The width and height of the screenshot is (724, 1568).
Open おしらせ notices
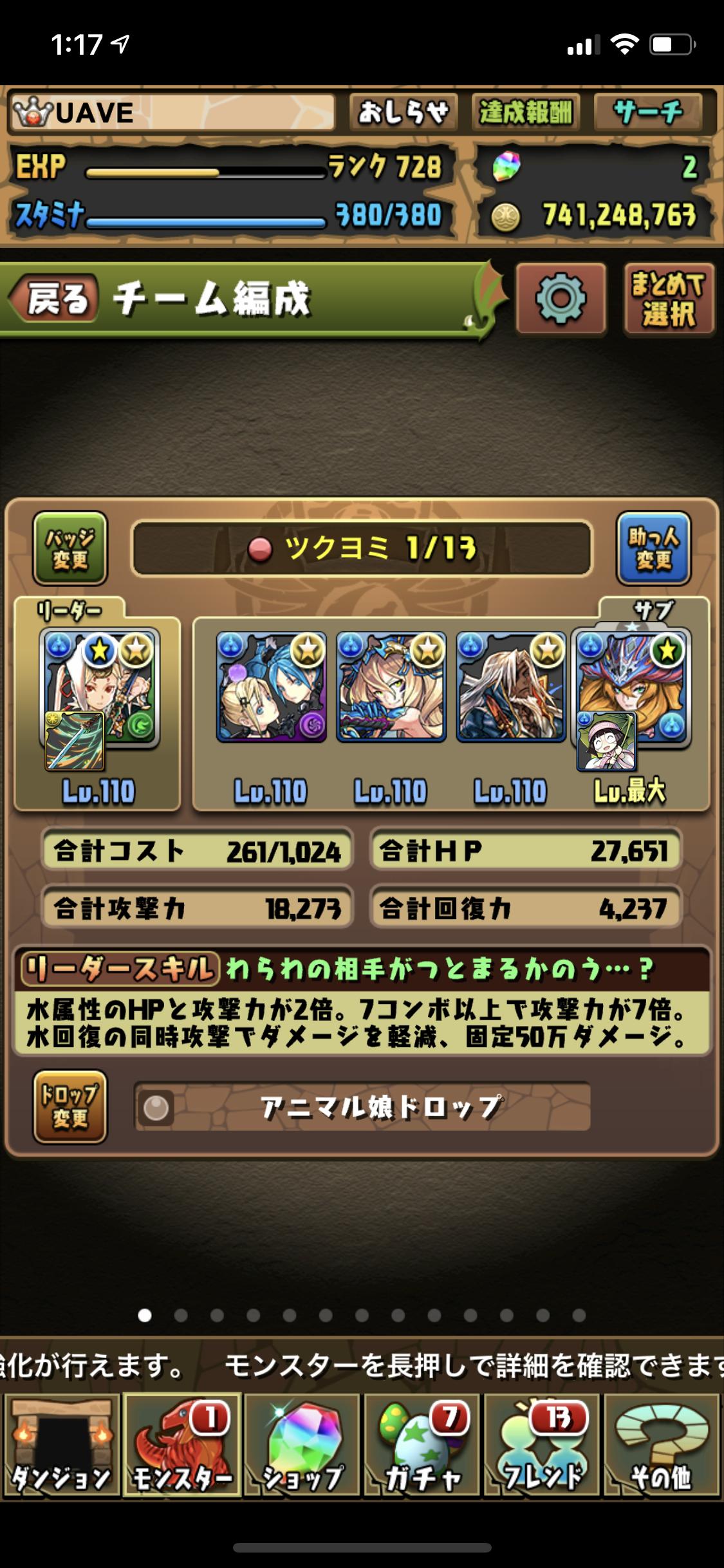[404, 113]
